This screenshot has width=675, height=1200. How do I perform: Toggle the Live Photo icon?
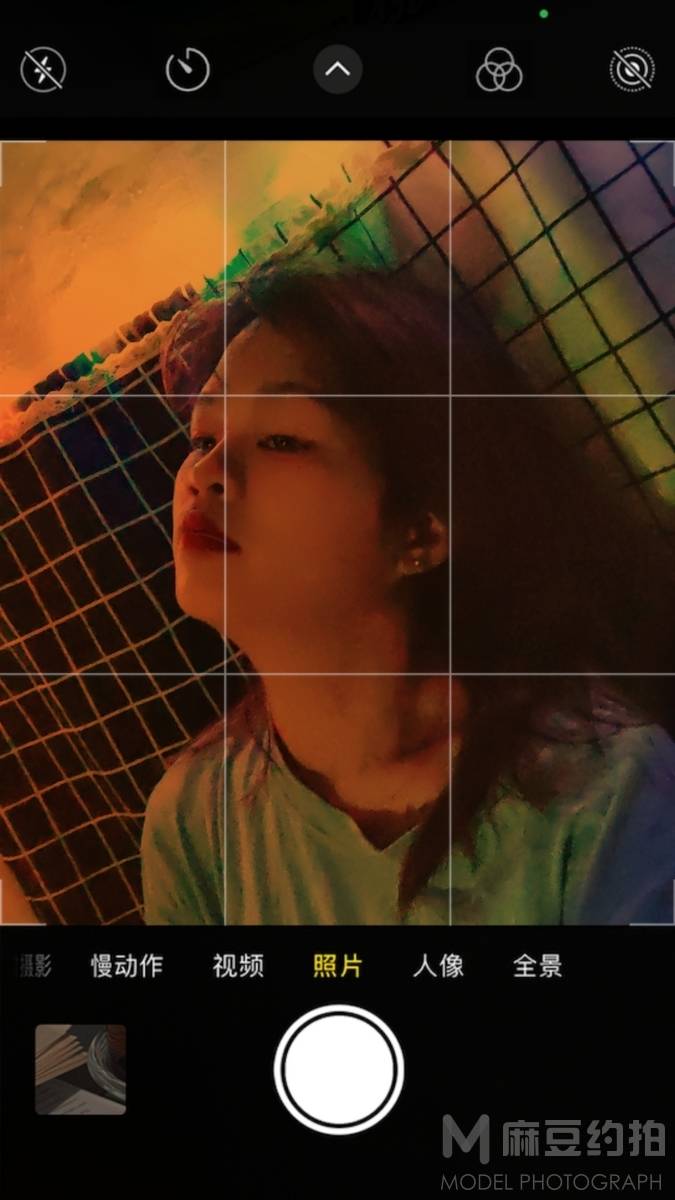[x=632, y=70]
